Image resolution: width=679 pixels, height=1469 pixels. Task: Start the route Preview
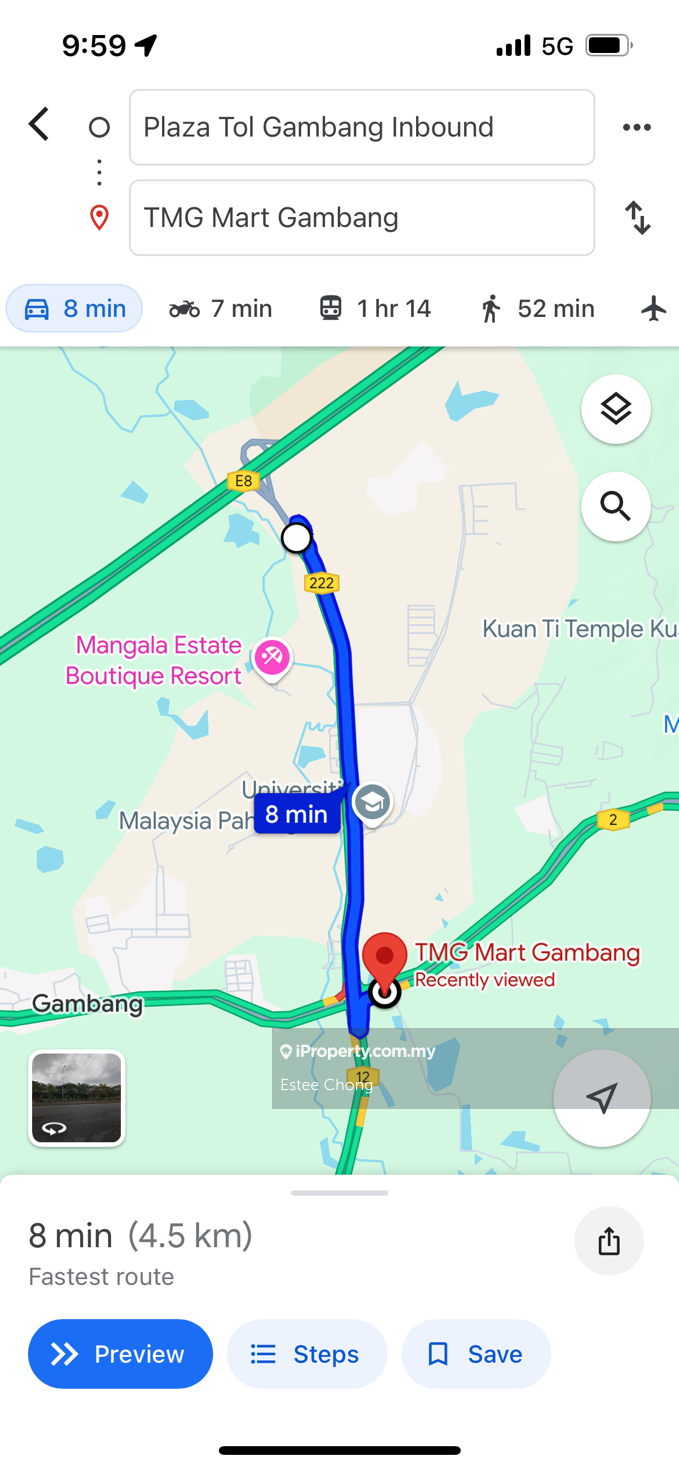[x=120, y=1354]
